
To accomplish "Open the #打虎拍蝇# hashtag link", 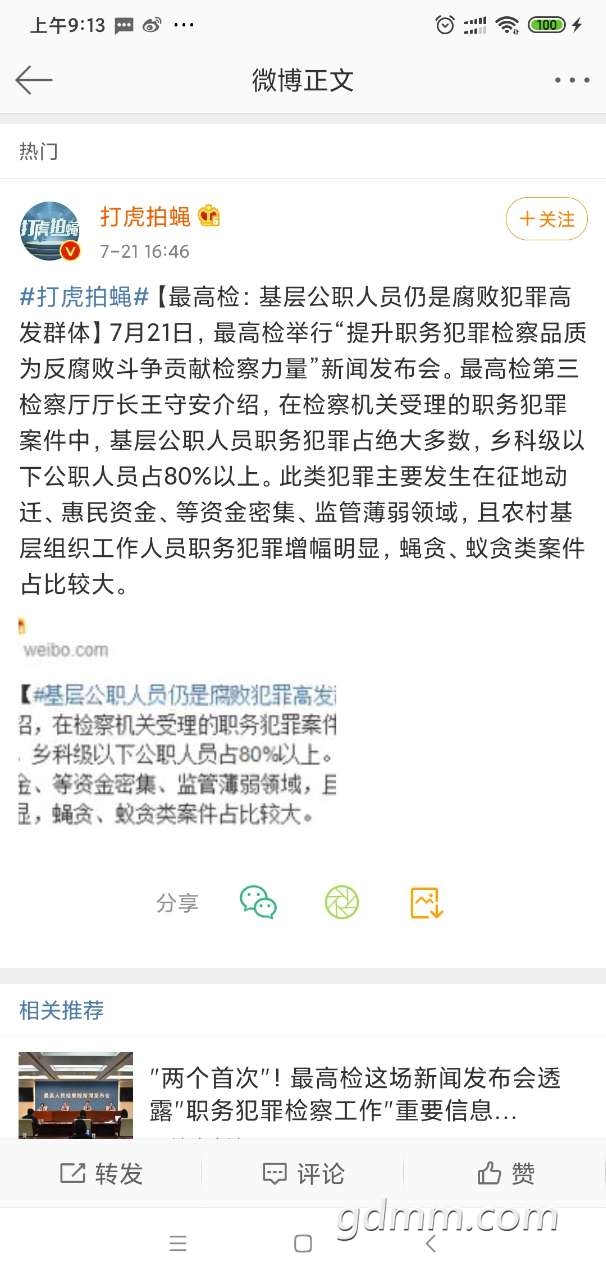I will click(x=85, y=296).
